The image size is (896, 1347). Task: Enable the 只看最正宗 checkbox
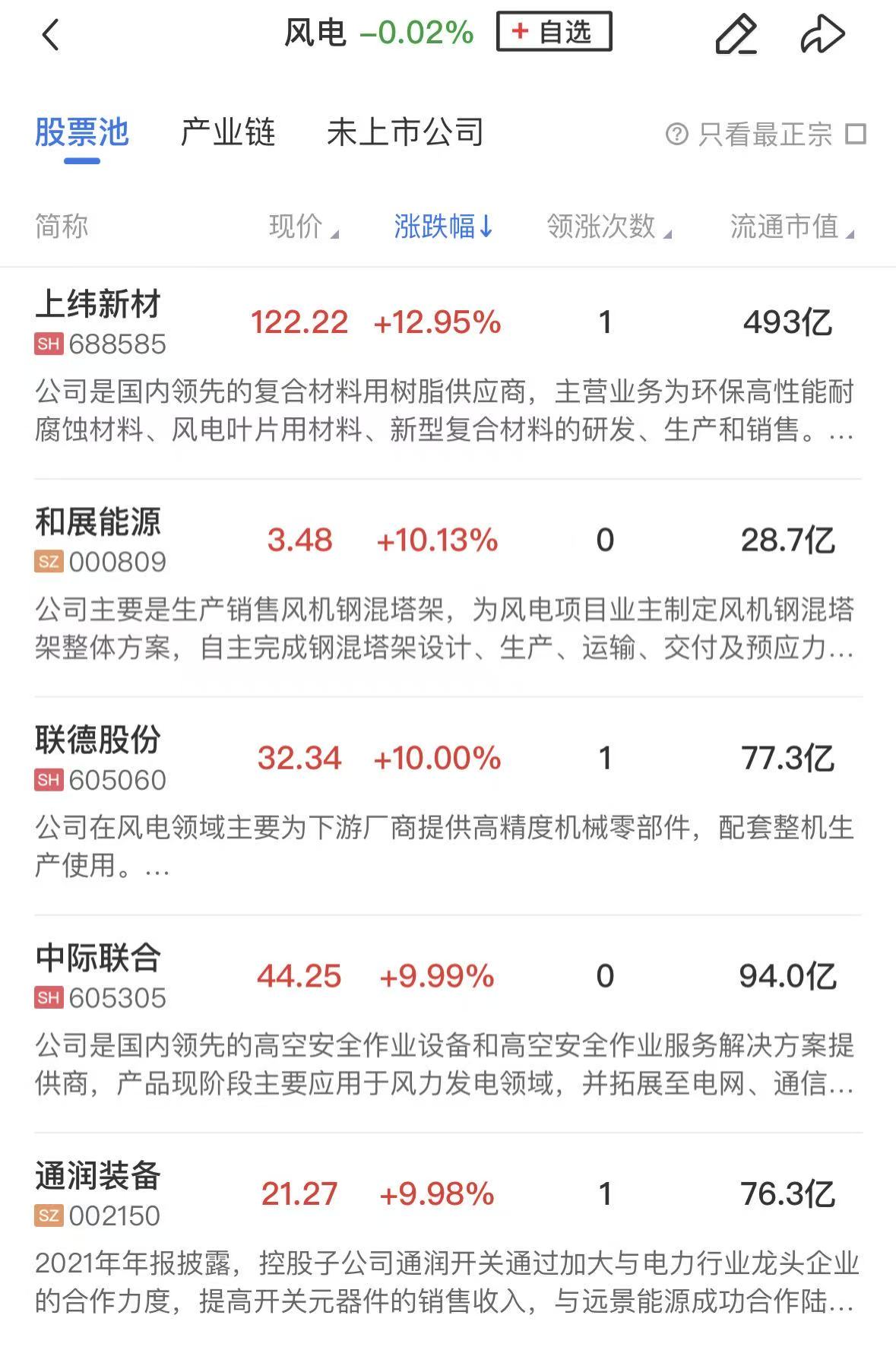click(x=856, y=135)
